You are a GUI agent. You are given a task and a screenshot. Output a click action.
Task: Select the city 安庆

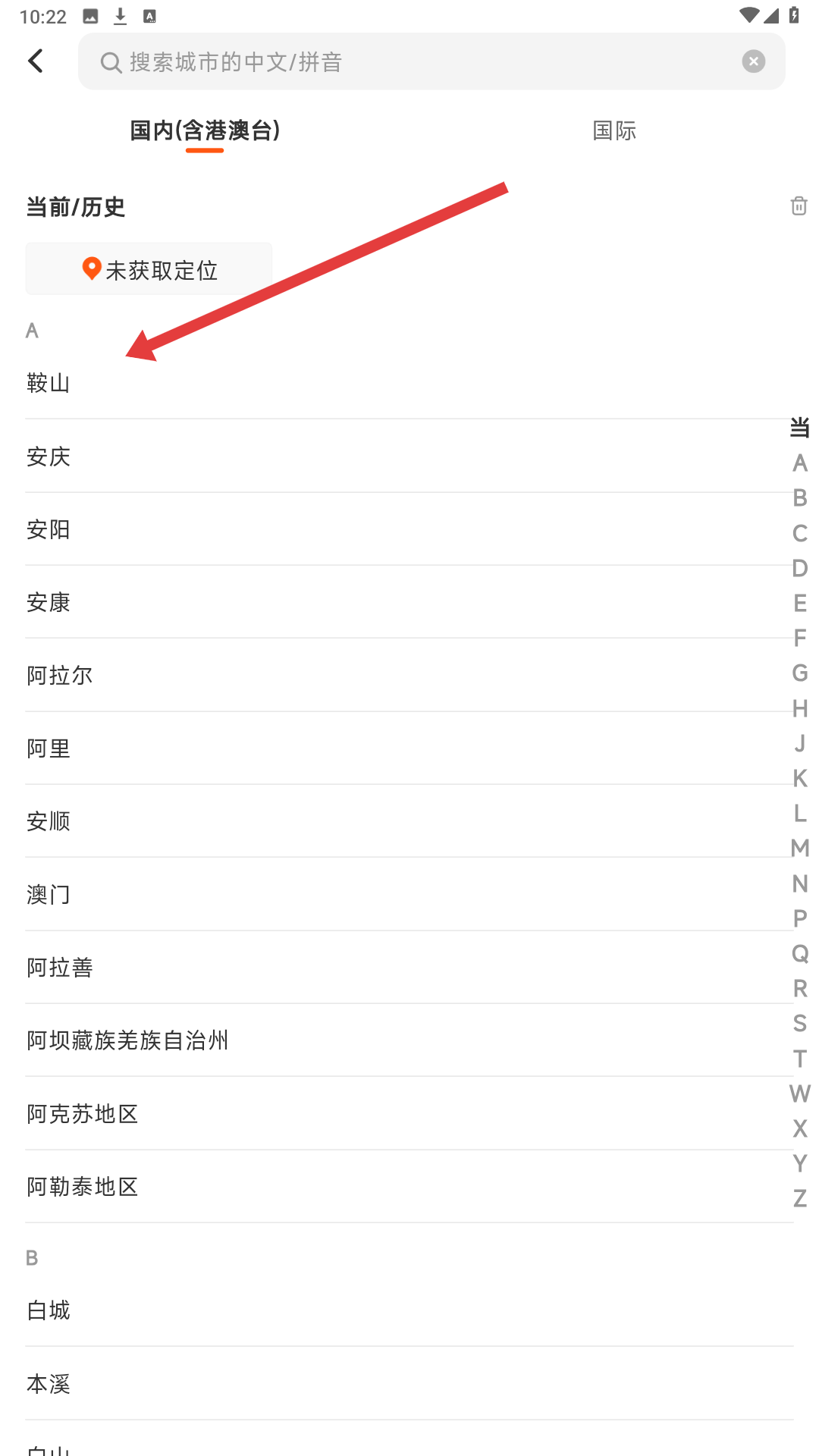pyautogui.click(x=49, y=457)
